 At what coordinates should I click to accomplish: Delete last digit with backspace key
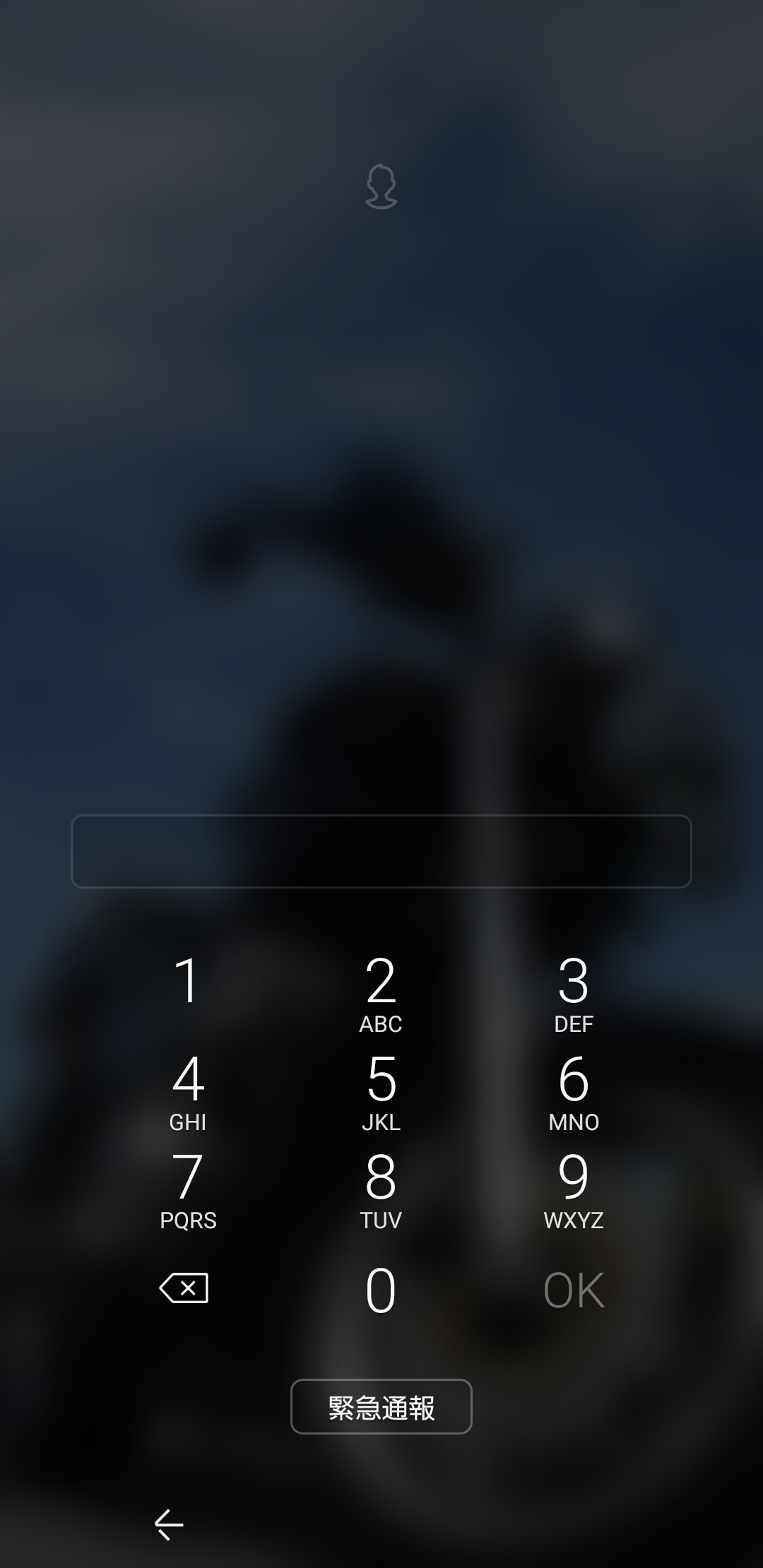[x=184, y=1288]
